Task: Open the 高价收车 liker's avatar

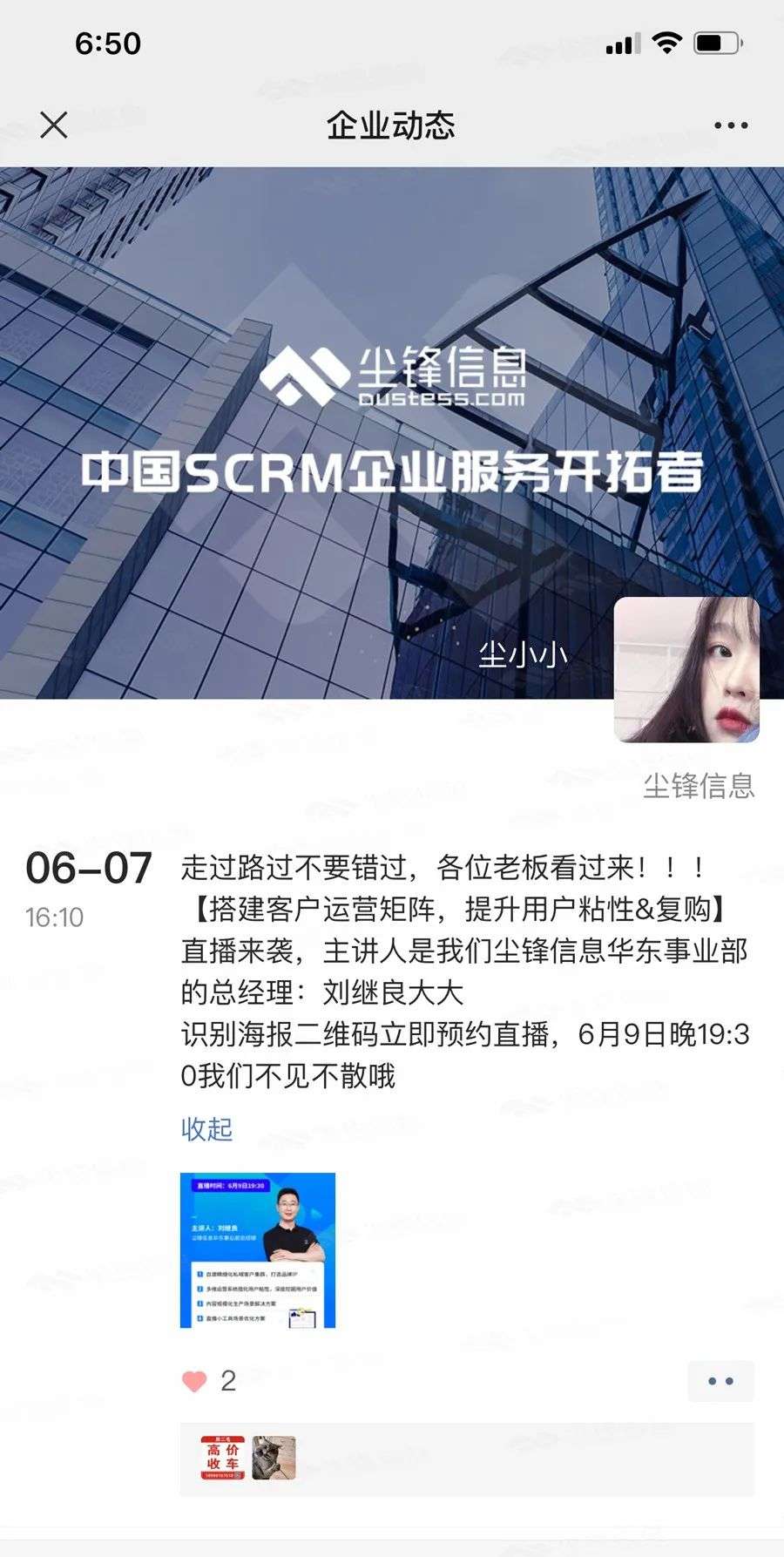Action: pos(222,1458)
